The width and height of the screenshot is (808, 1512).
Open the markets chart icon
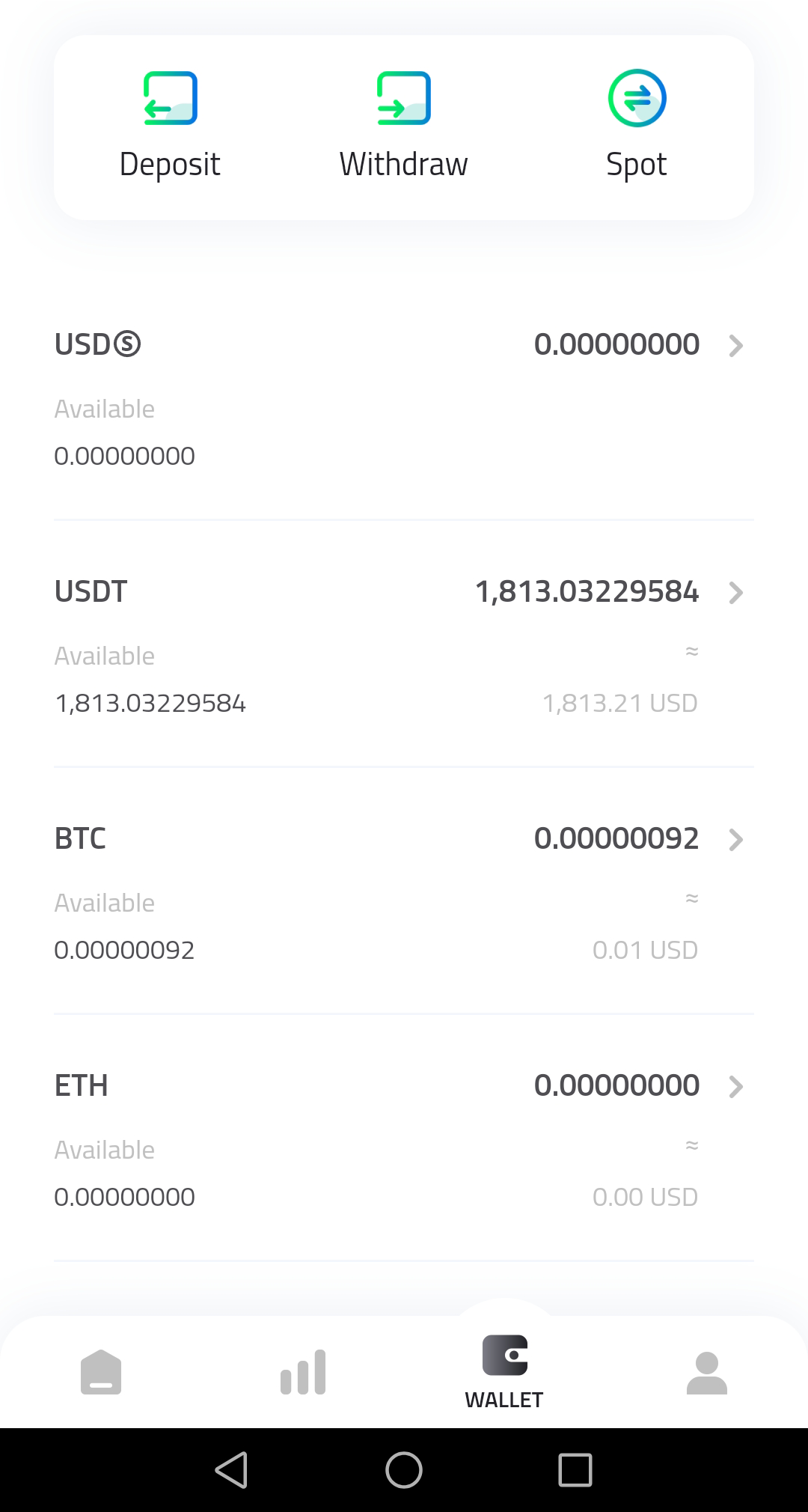[x=303, y=1371]
